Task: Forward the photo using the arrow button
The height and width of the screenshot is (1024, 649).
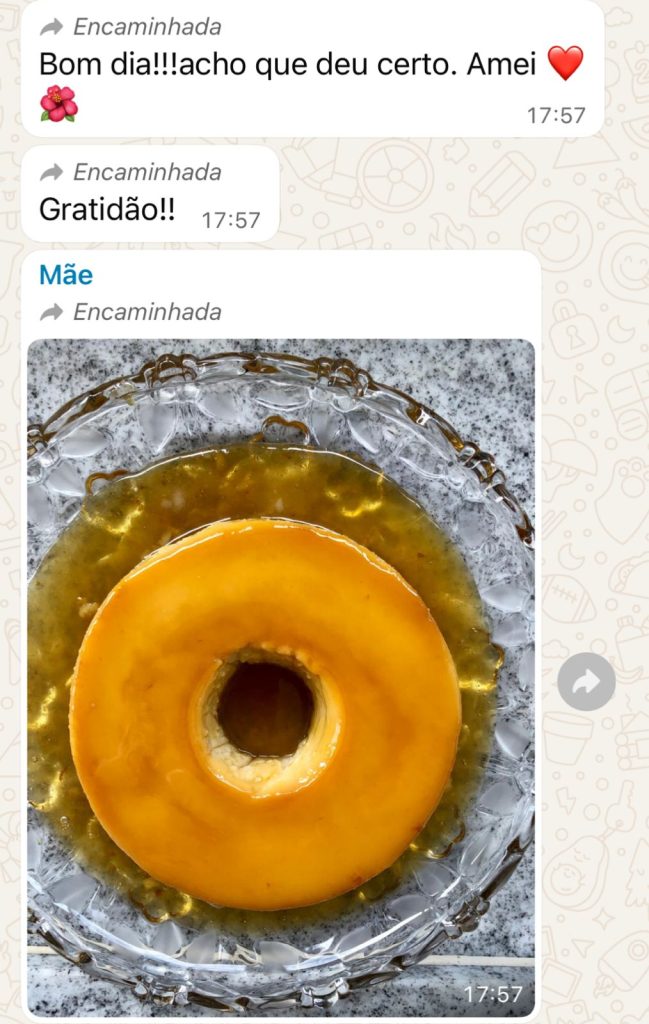Action: pyautogui.click(x=586, y=682)
